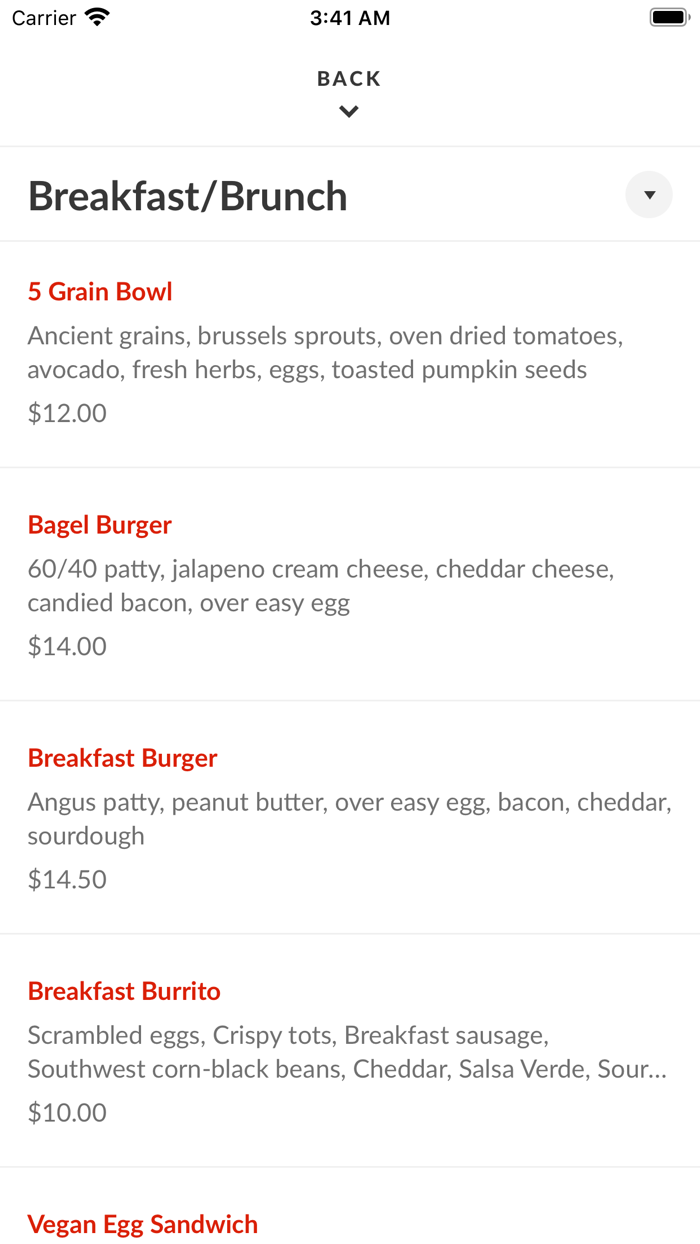Tap the Back button to close menu
The image size is (700, 1244).
point(349,91)
